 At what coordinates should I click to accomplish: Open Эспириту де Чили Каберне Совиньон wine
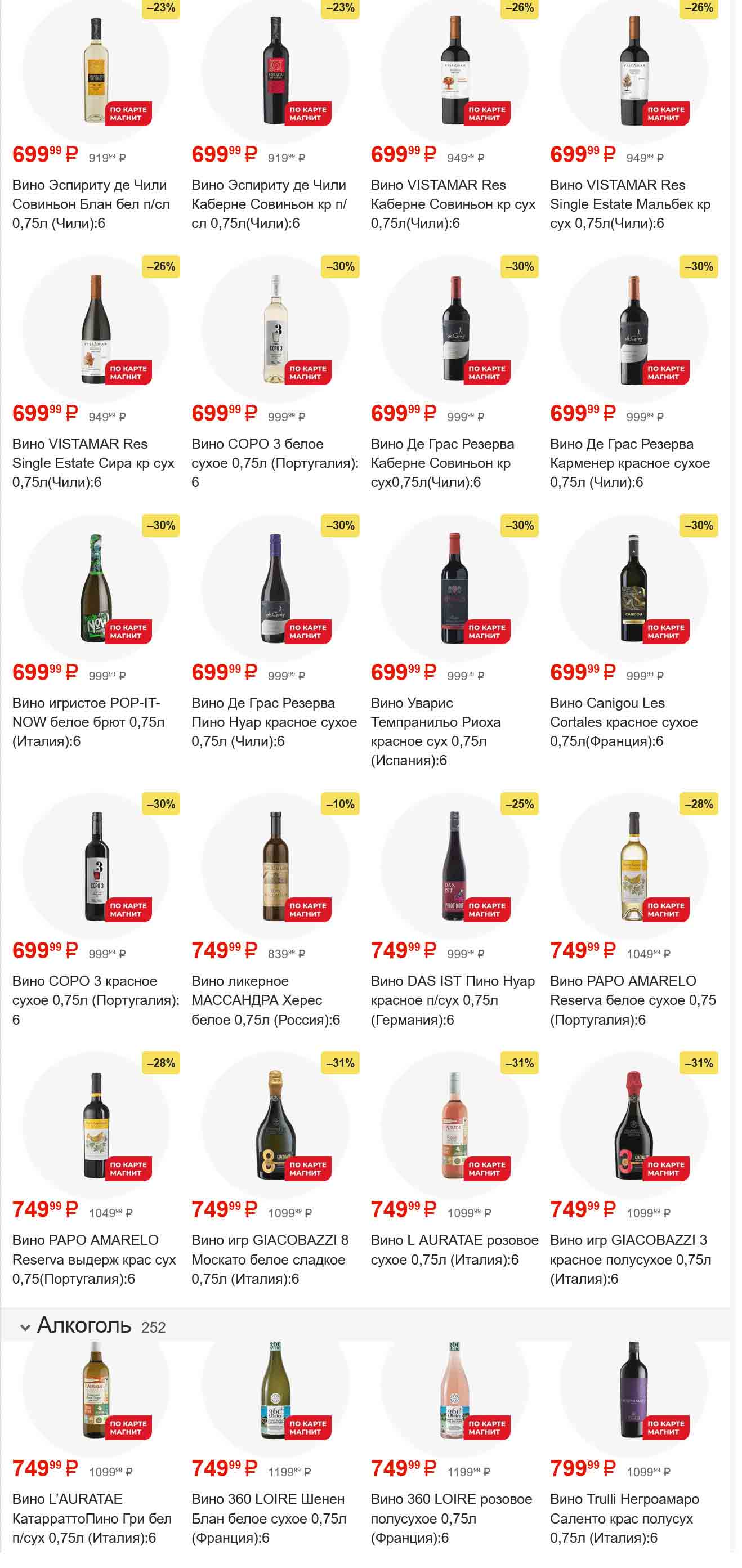pos(269,203)
